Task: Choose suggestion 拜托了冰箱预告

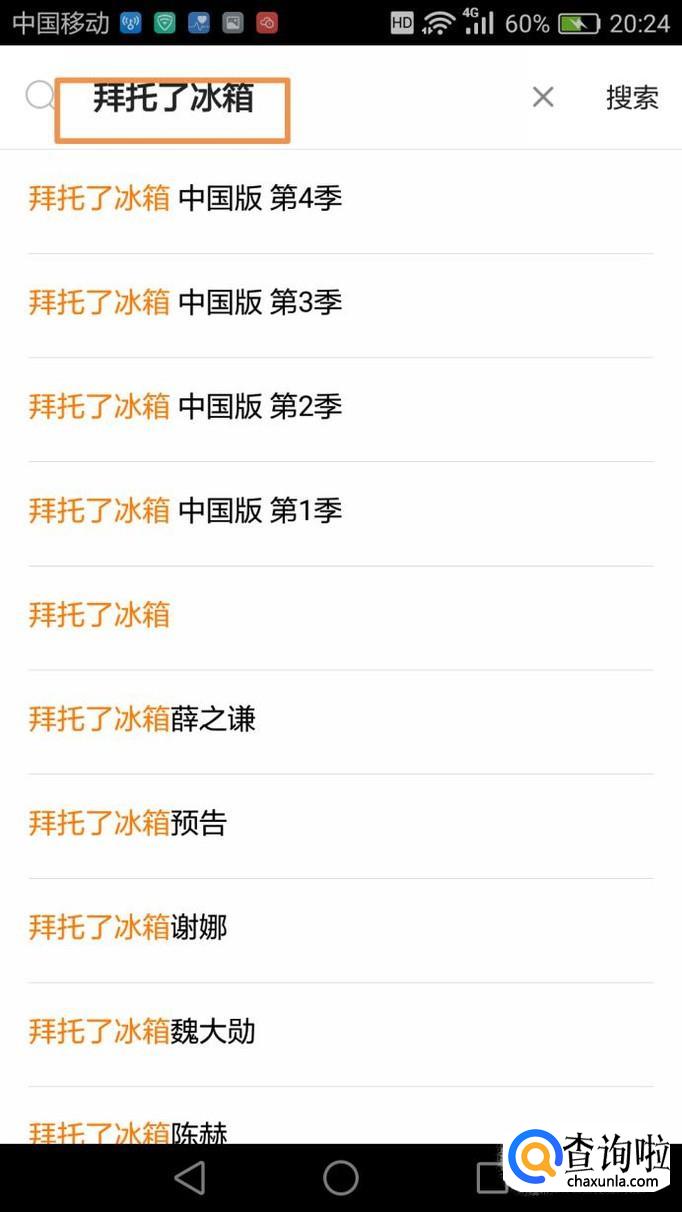Action: click(x=129, y=822)
